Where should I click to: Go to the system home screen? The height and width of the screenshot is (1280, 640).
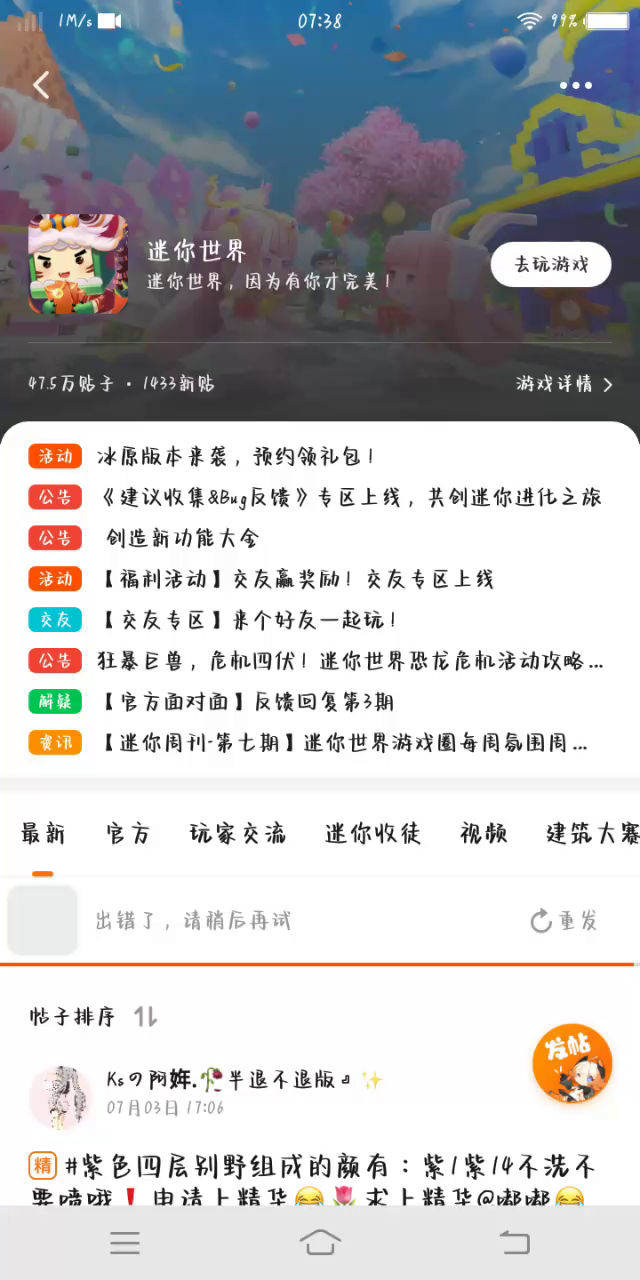(x=320, y=1243)
